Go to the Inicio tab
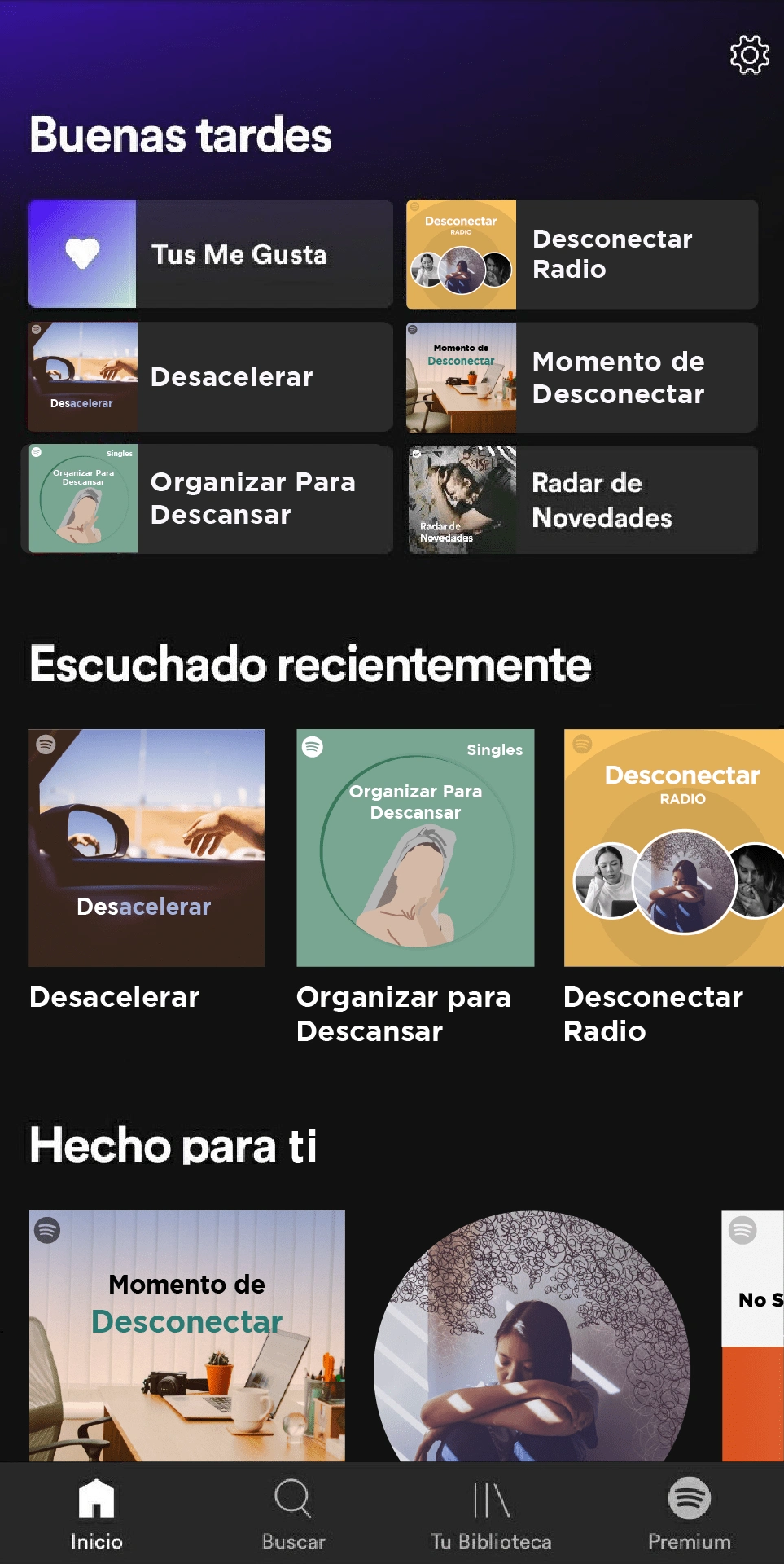Image resolution: width=784 pixels, height=1564 pixels. pyautogui.click(x=96, y=1514)
